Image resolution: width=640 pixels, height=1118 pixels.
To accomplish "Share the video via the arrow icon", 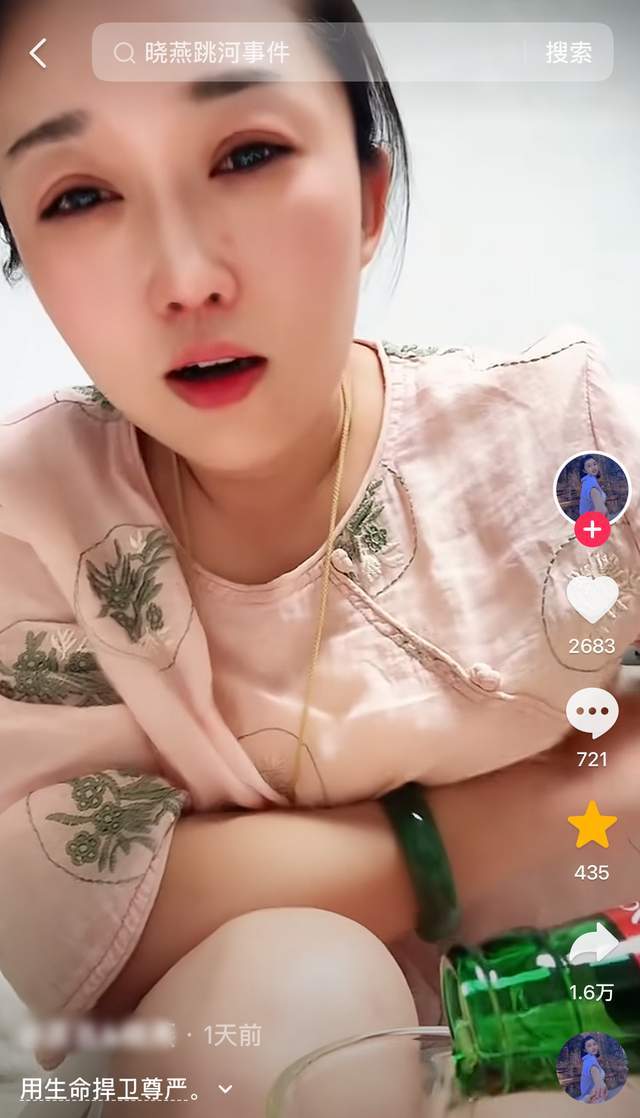I will (x=592, y=945).
